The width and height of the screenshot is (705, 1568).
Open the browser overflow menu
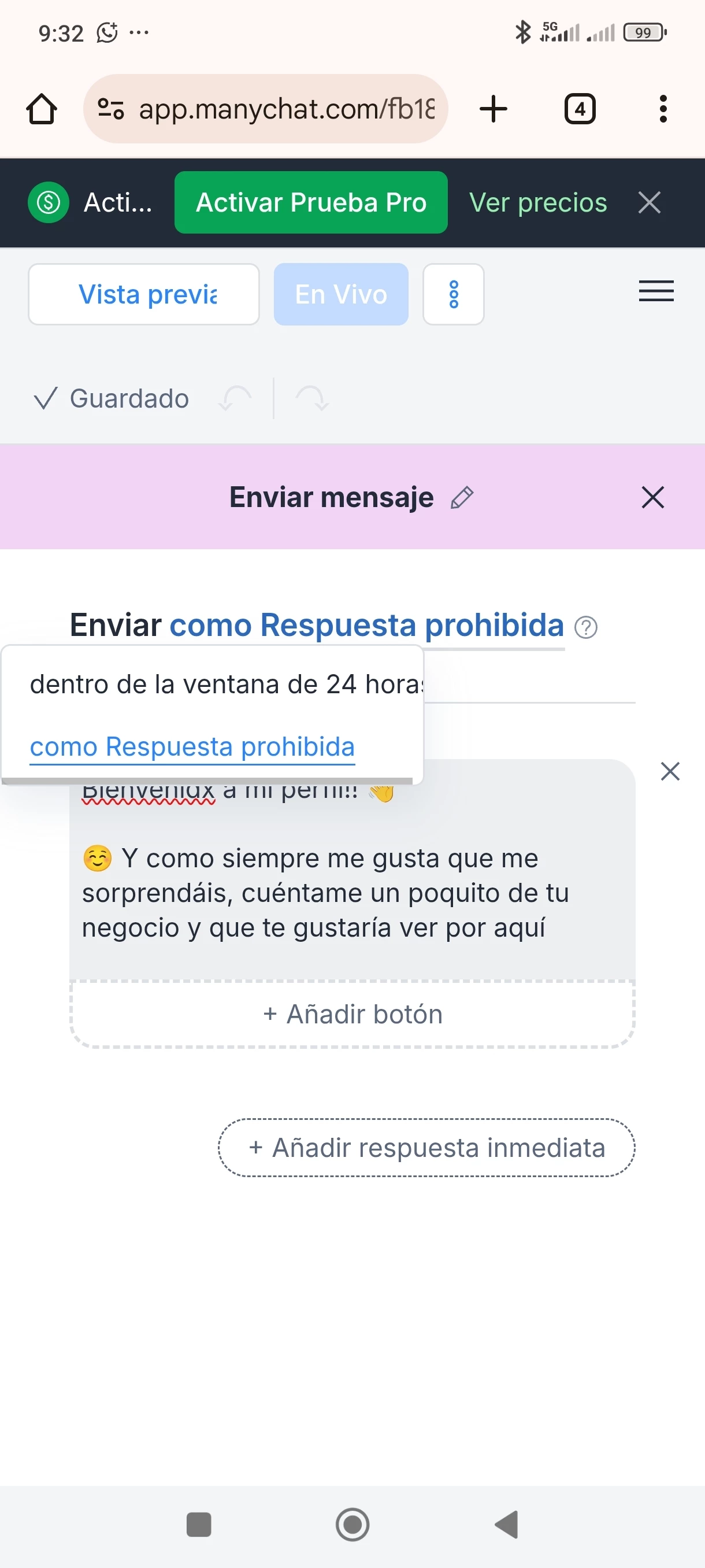coord(662,110)
